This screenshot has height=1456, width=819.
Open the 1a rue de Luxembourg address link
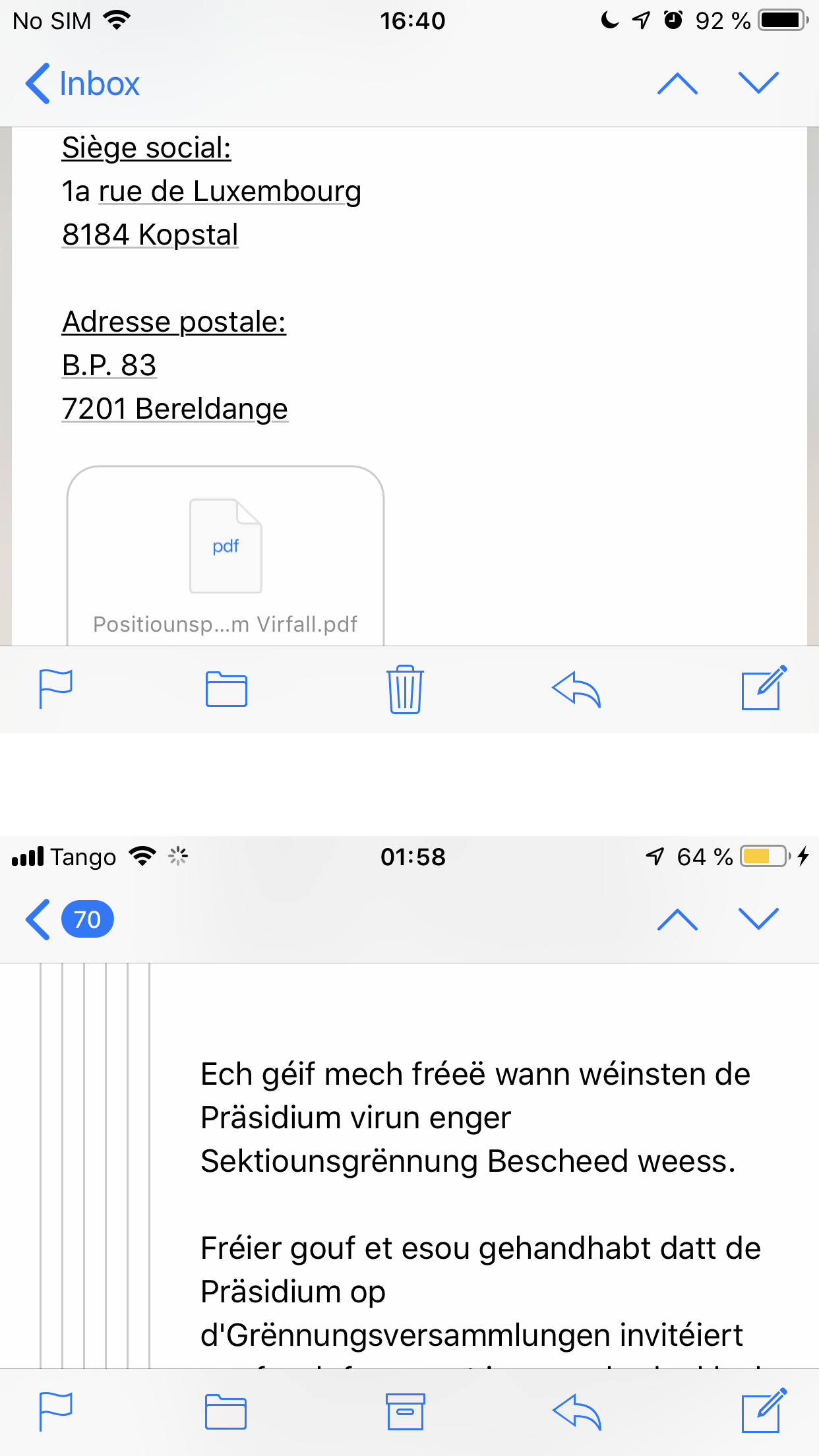click(211, 192)
